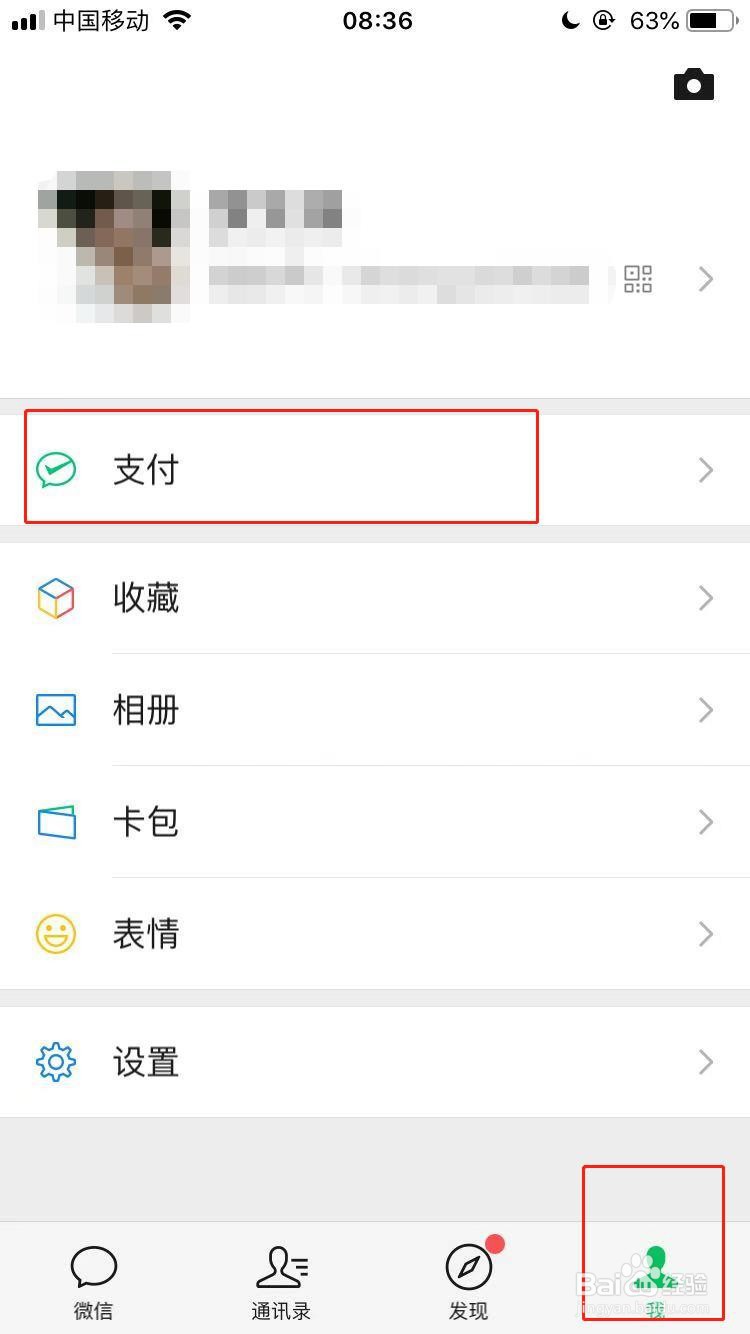
Task: Select the 支付 (Pay) green icon
Action: (x=56, y=467)
